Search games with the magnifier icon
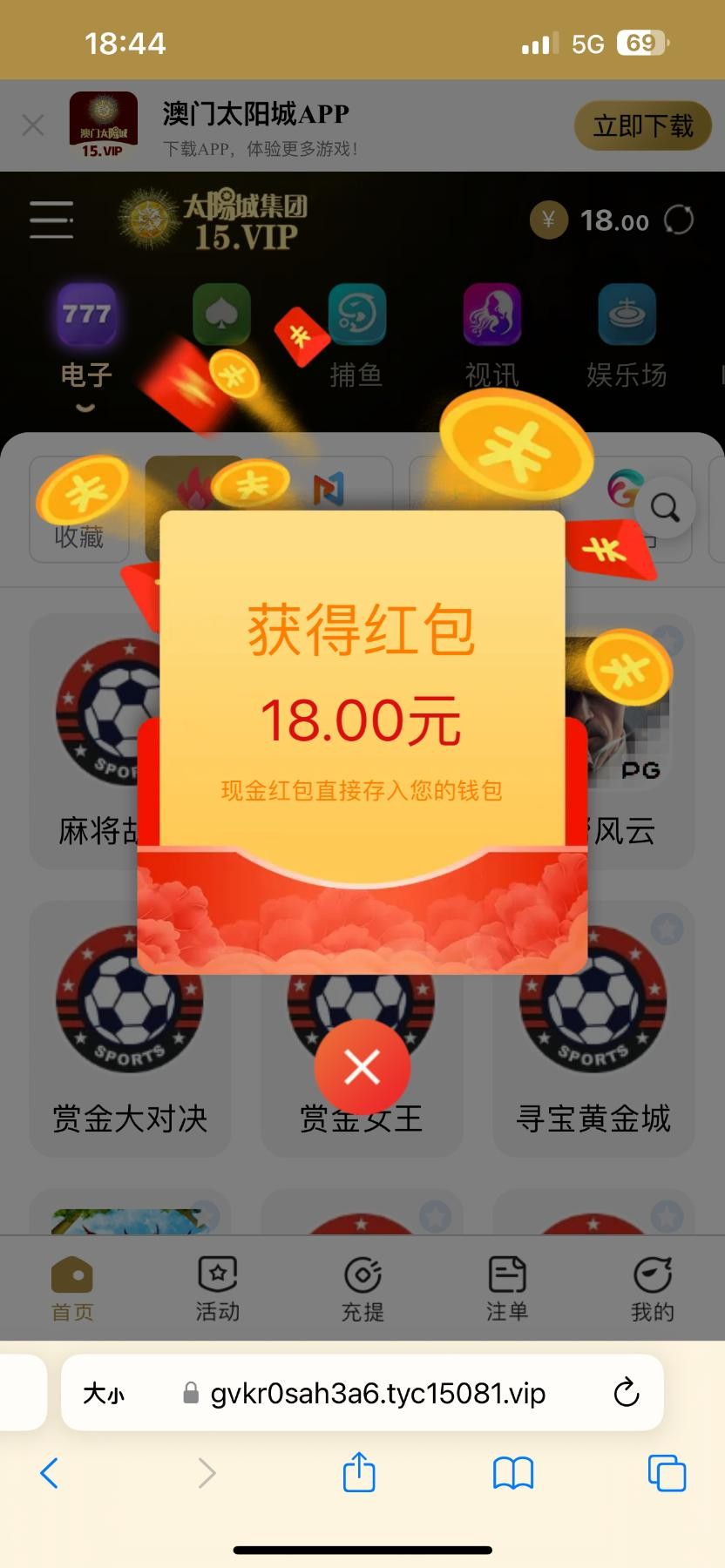The height and width of the screenshot is (1568, 725). click(x=666, y=507)
